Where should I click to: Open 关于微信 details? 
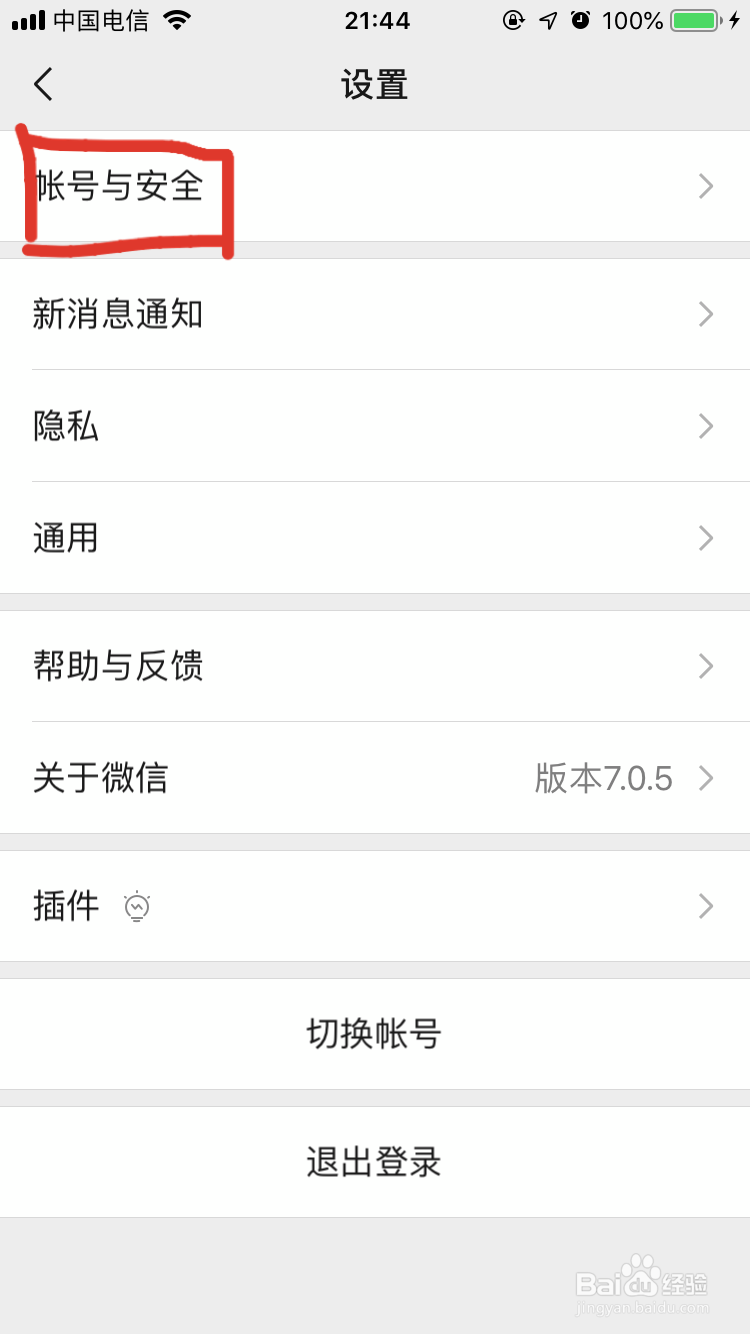click(100, 778)
